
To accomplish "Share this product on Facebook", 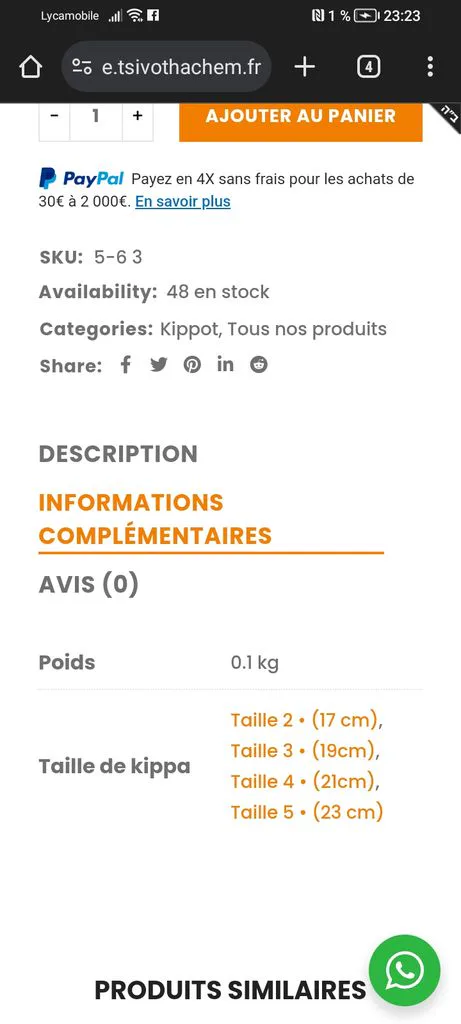I will pos(125,364).
